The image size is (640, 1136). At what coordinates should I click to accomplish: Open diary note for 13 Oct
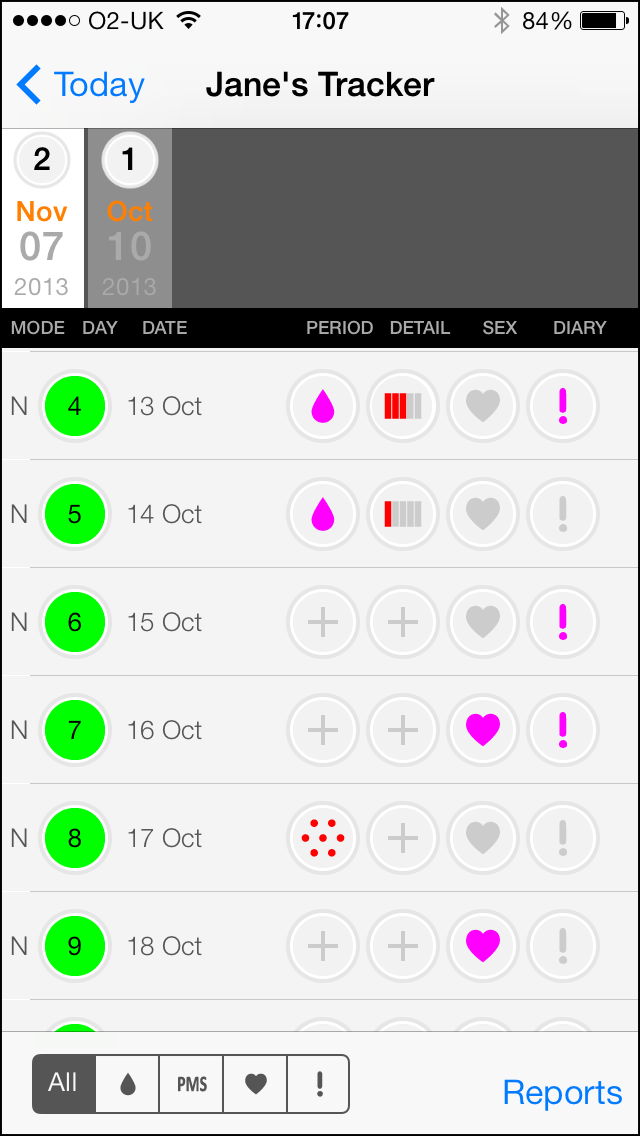click(562, 407)
